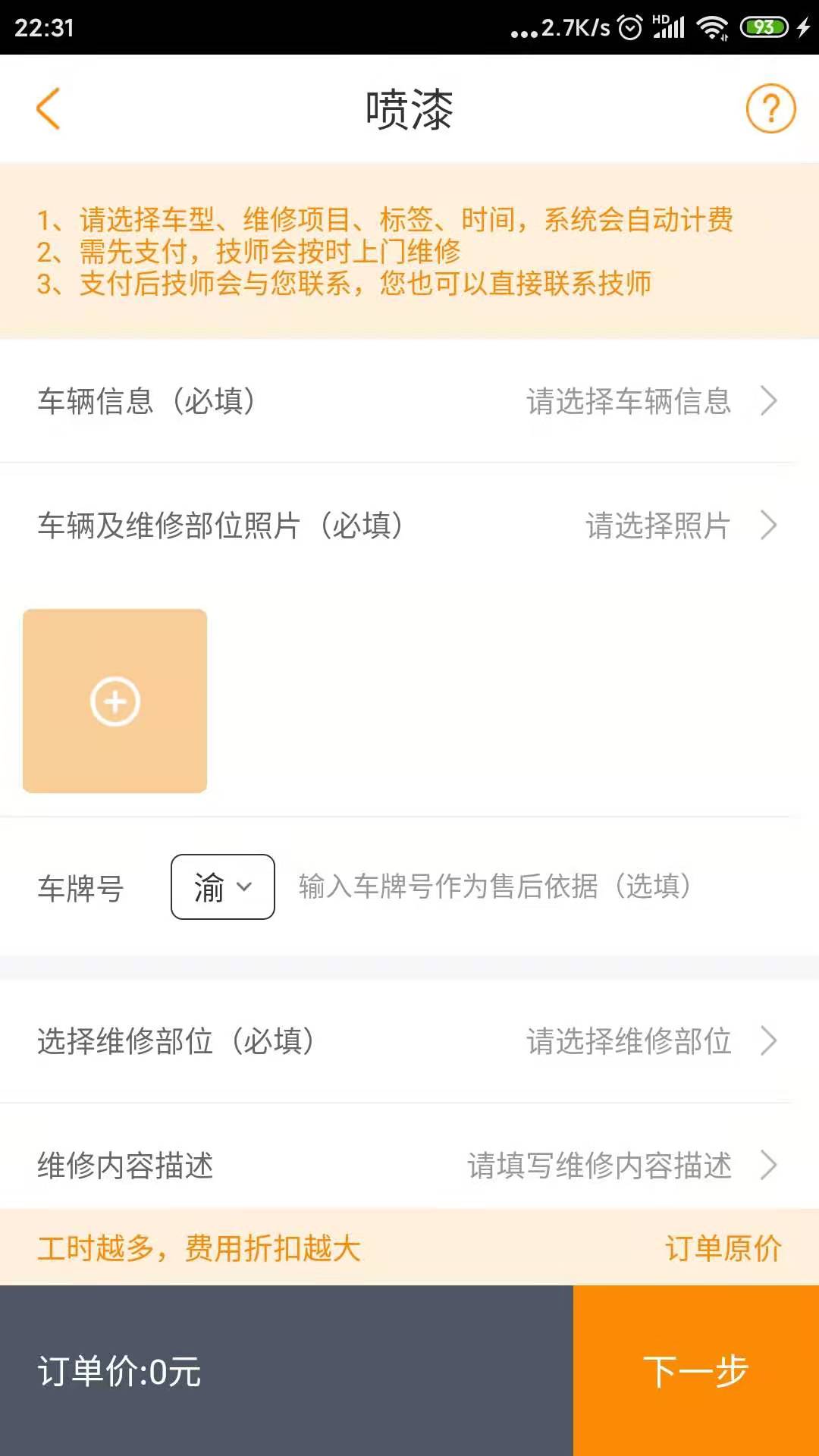Tap the license plate number input field
819x1456 pixels.
531,886
